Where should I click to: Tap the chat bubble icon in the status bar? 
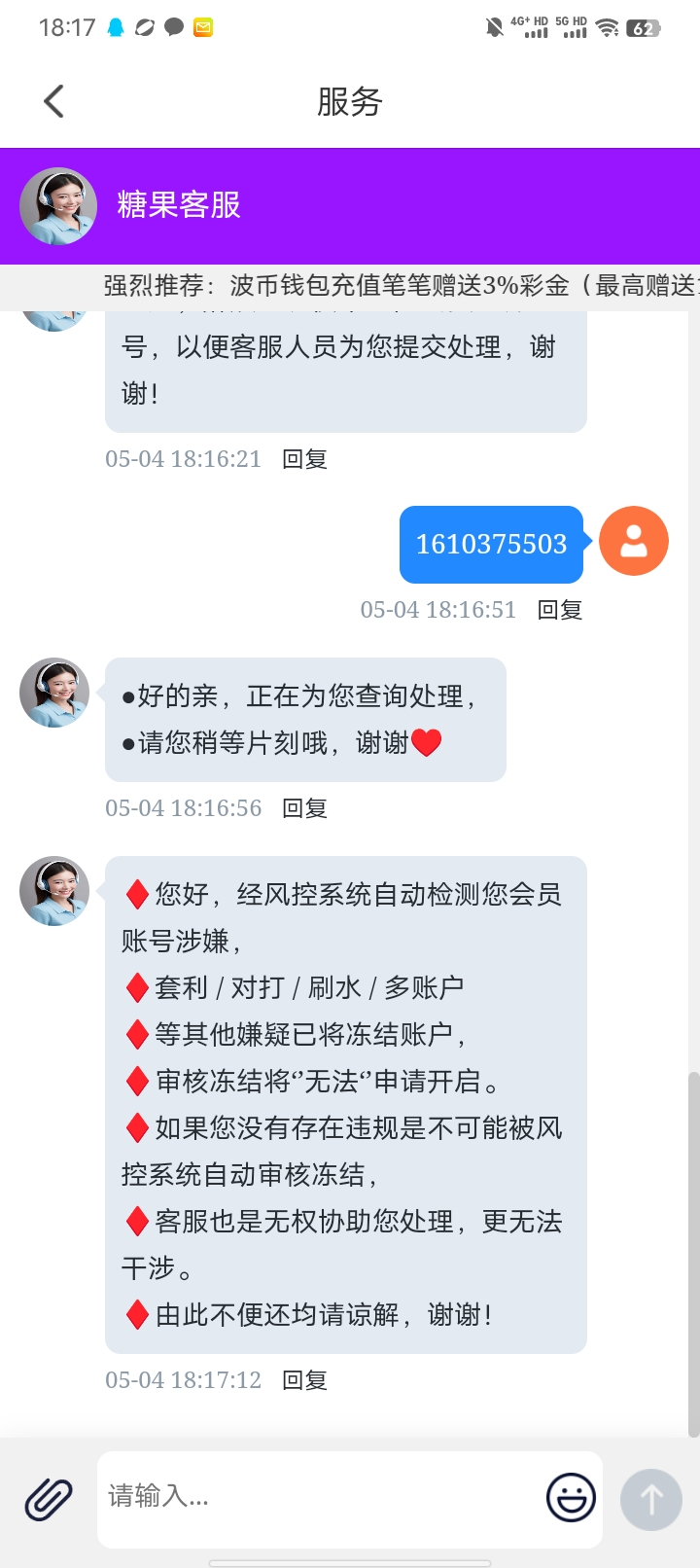click(x=171, y=26)
